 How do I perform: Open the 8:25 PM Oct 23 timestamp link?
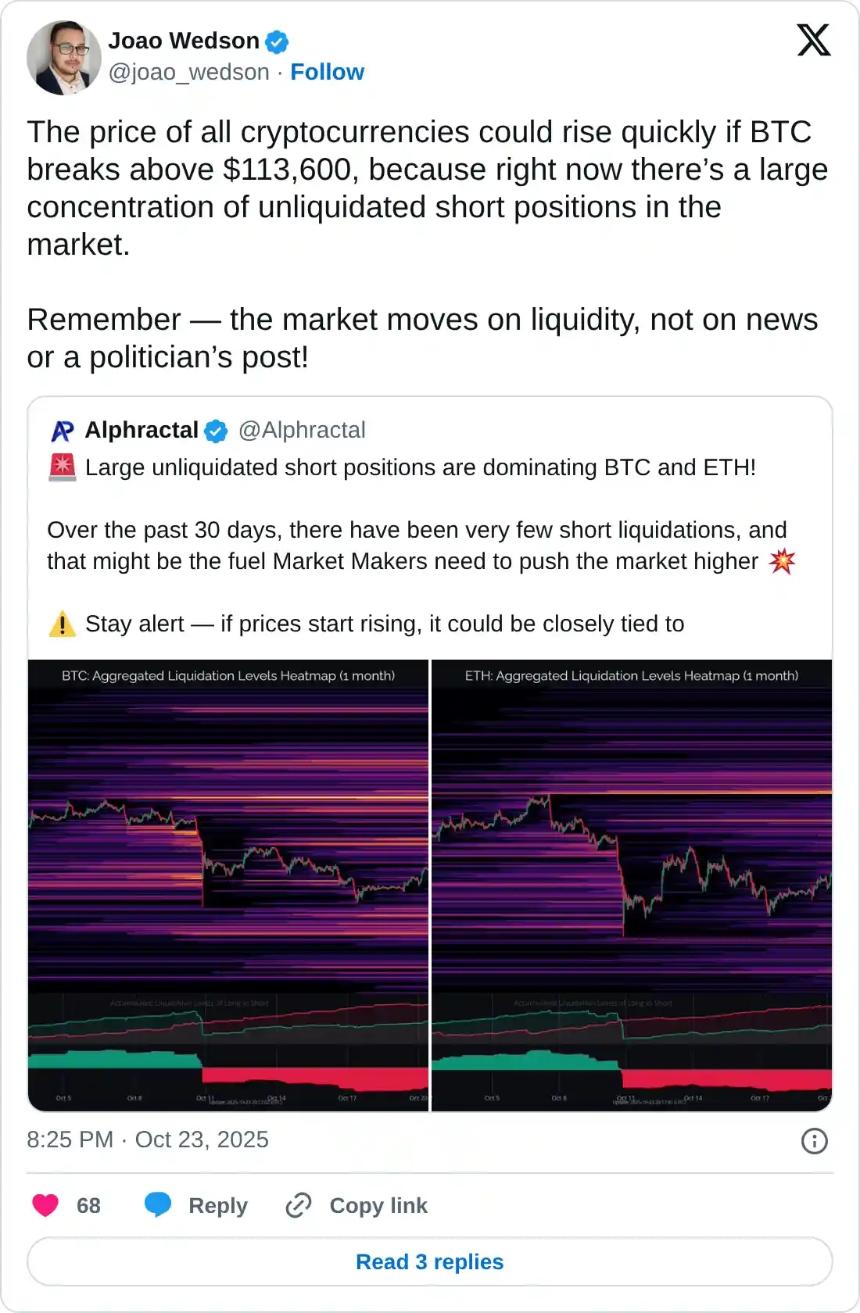click(148, 1140)
